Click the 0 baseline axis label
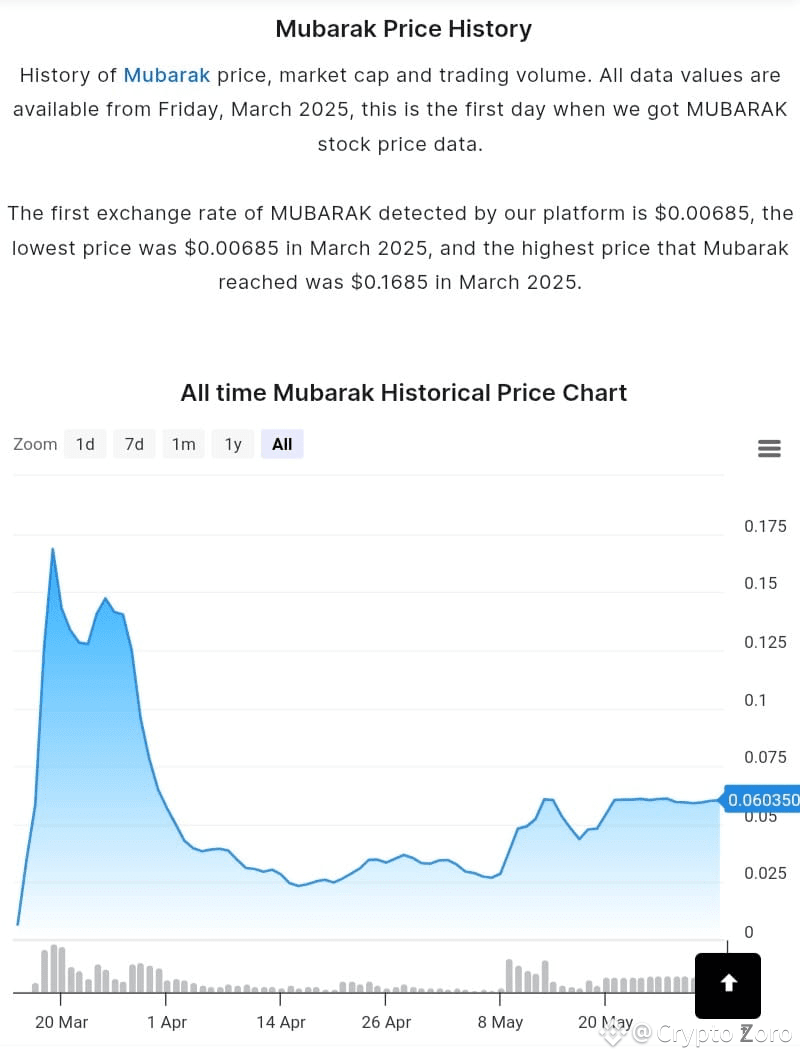The image size is (800, 1058). coord(748,931)
